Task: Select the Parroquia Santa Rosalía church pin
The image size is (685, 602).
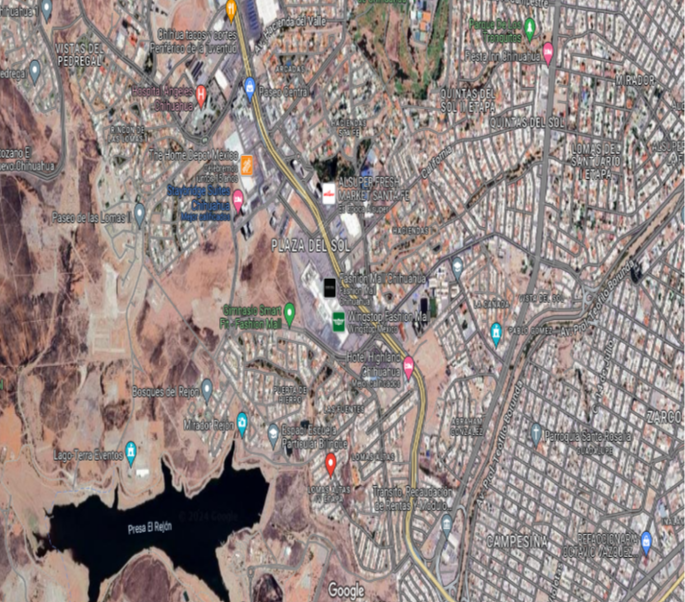Action: coord(536,434)
